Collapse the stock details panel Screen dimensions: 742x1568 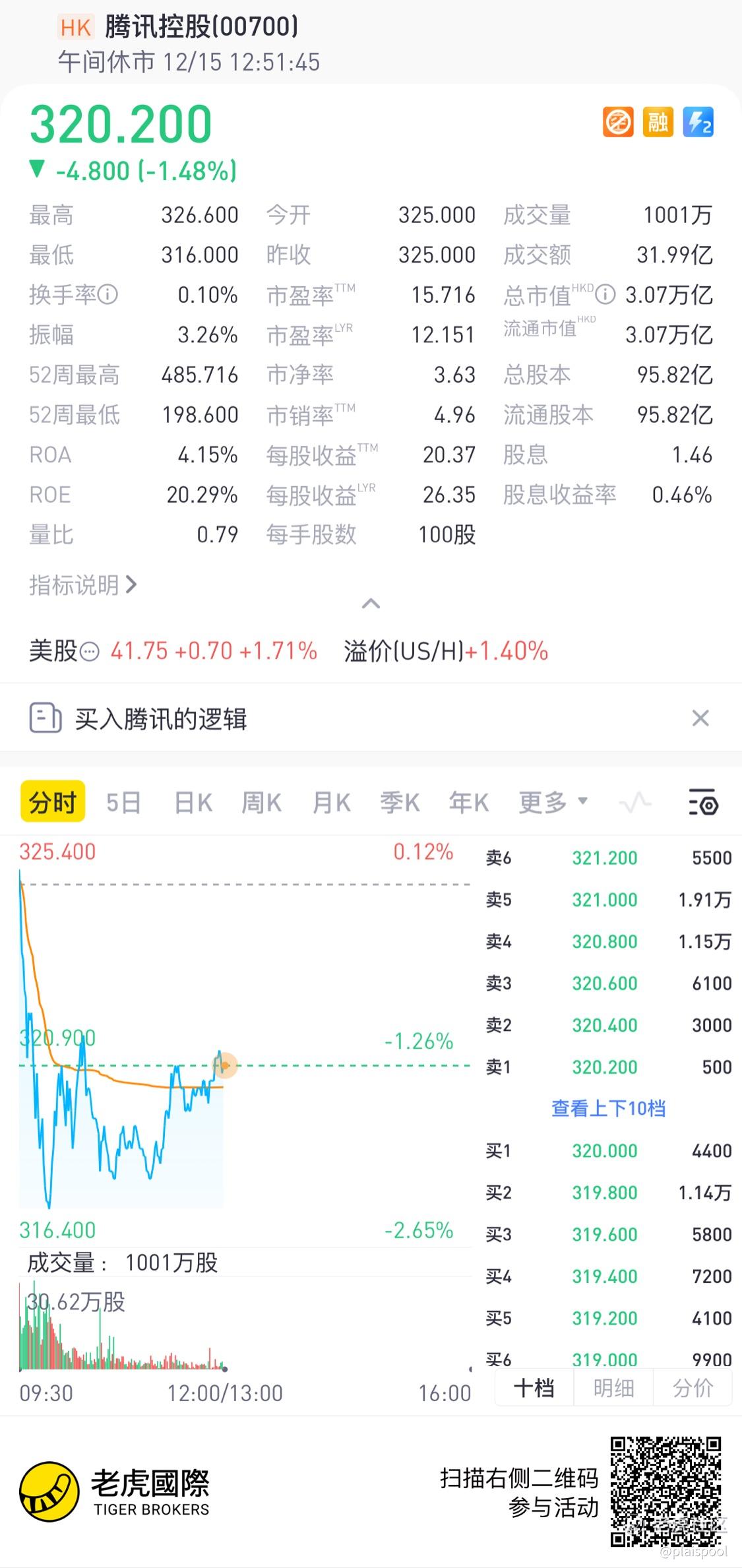pyautogui.click(x=371, y=604)
